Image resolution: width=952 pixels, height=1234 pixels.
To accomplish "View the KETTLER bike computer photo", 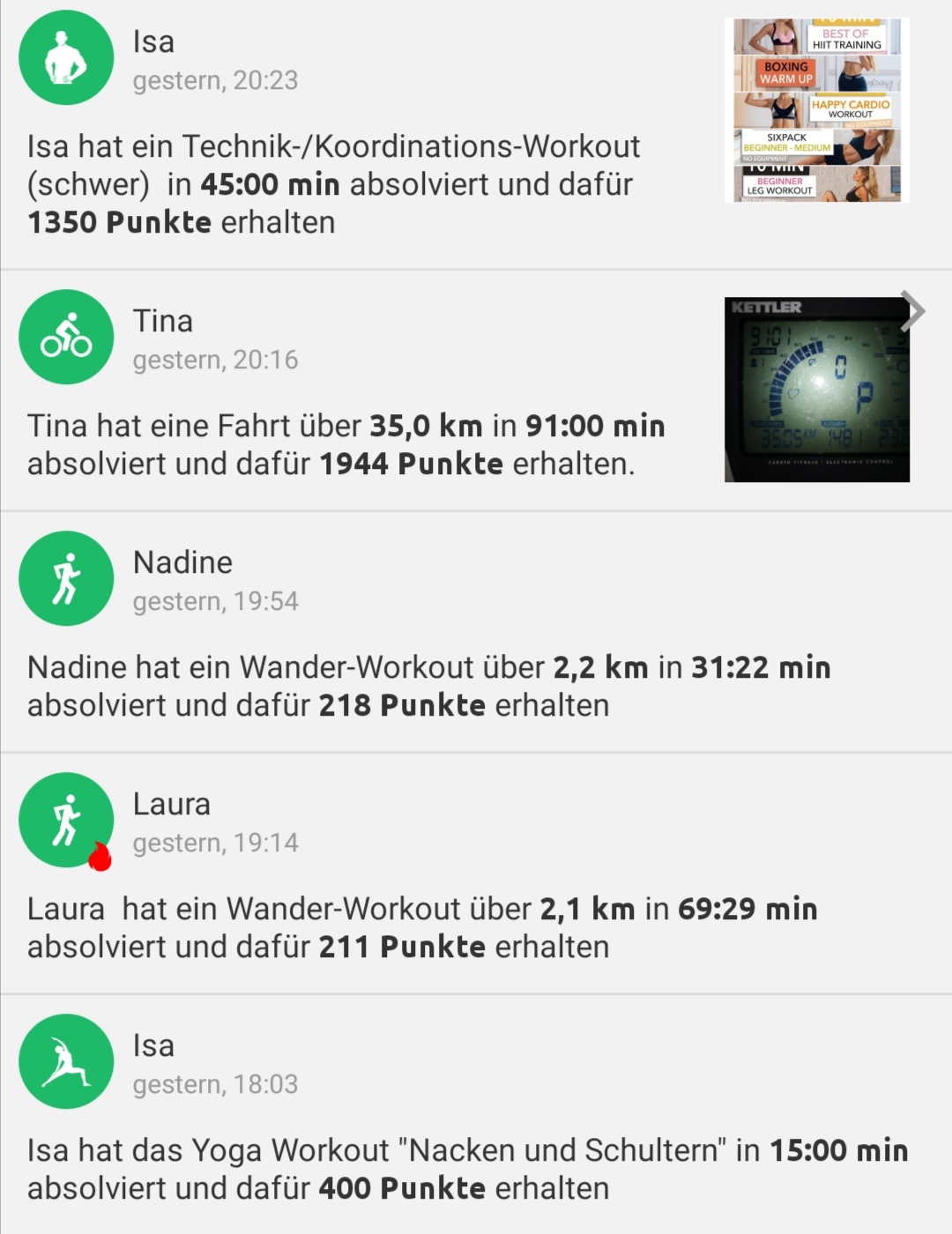I will pos(815,388).
